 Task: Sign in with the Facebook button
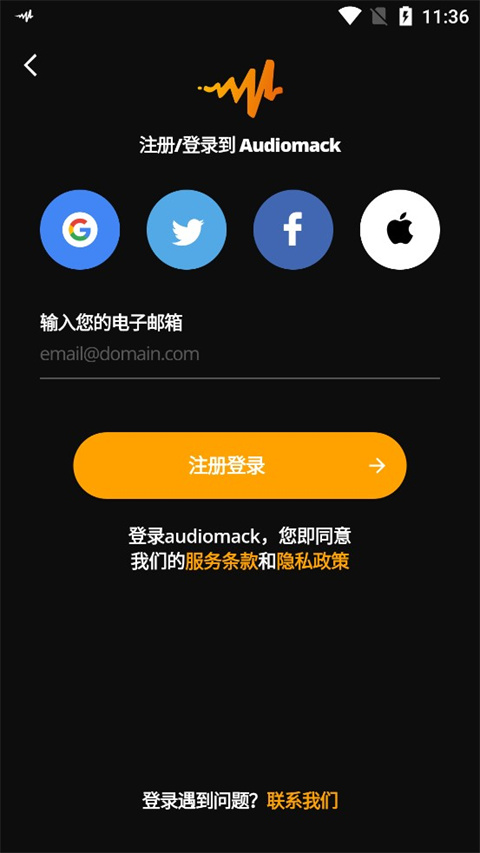click(x=293, y=230)
